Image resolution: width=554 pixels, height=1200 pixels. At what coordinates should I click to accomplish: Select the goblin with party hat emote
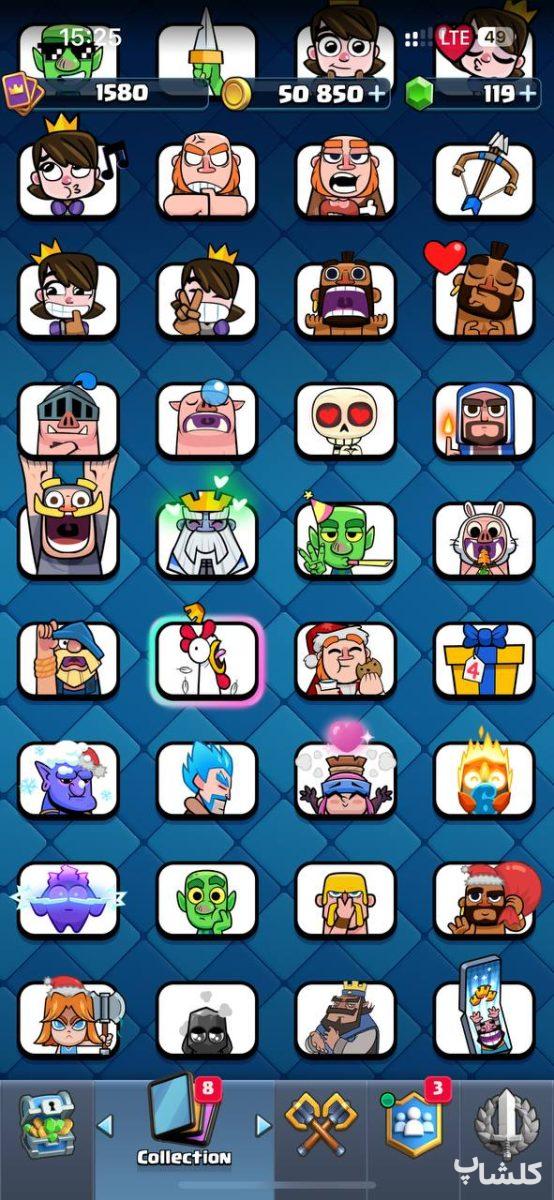pyautogui.click(x=345, y=540)
